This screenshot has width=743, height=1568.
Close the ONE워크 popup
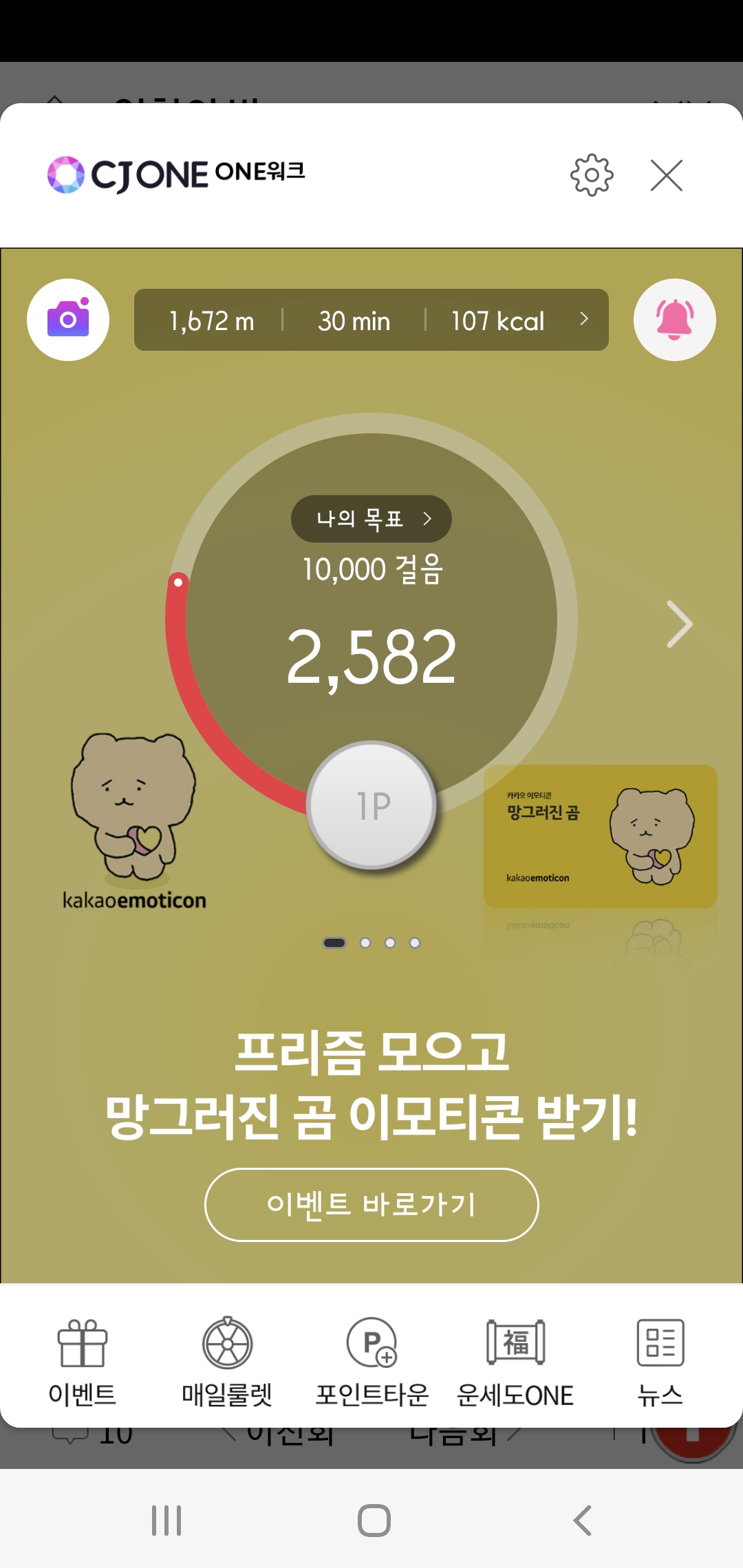(666, 175)
